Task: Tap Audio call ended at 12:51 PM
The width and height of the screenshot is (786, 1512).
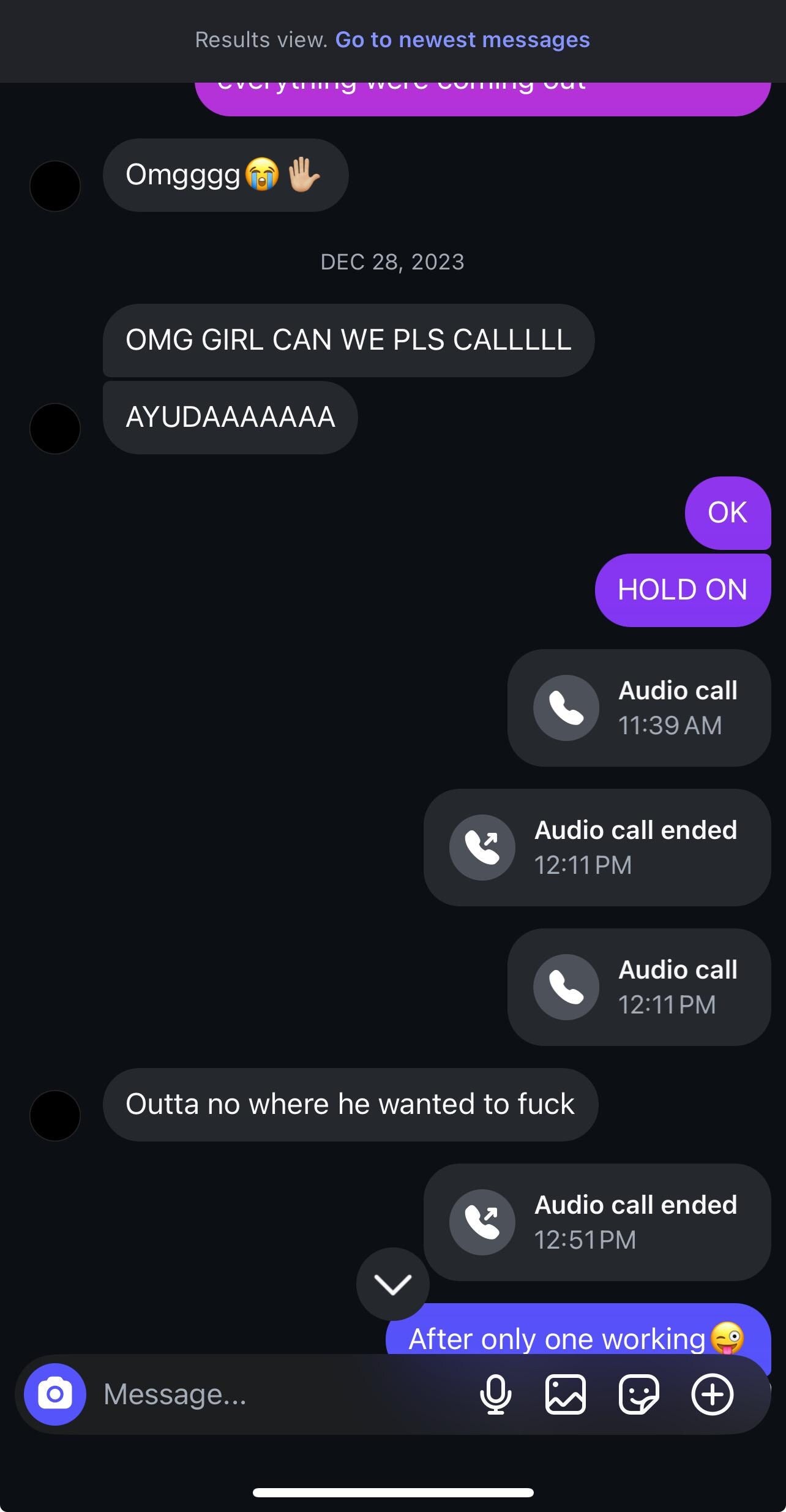Action: [597, 1222]
